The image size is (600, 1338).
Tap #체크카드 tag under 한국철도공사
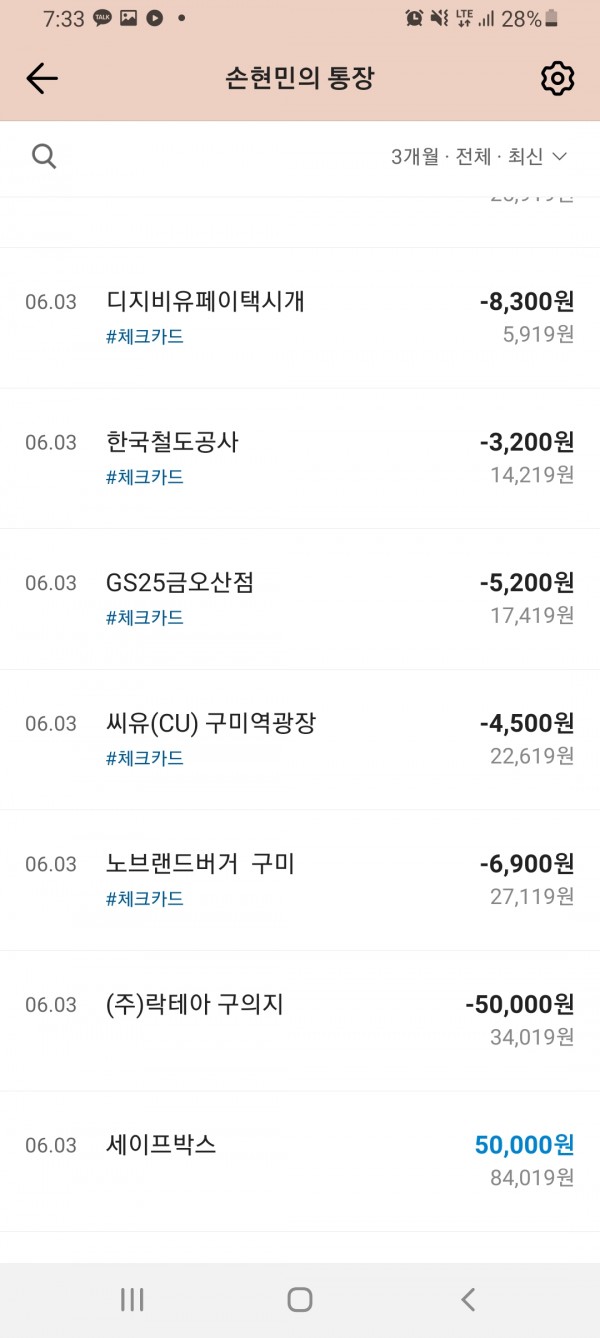point(145,477)
